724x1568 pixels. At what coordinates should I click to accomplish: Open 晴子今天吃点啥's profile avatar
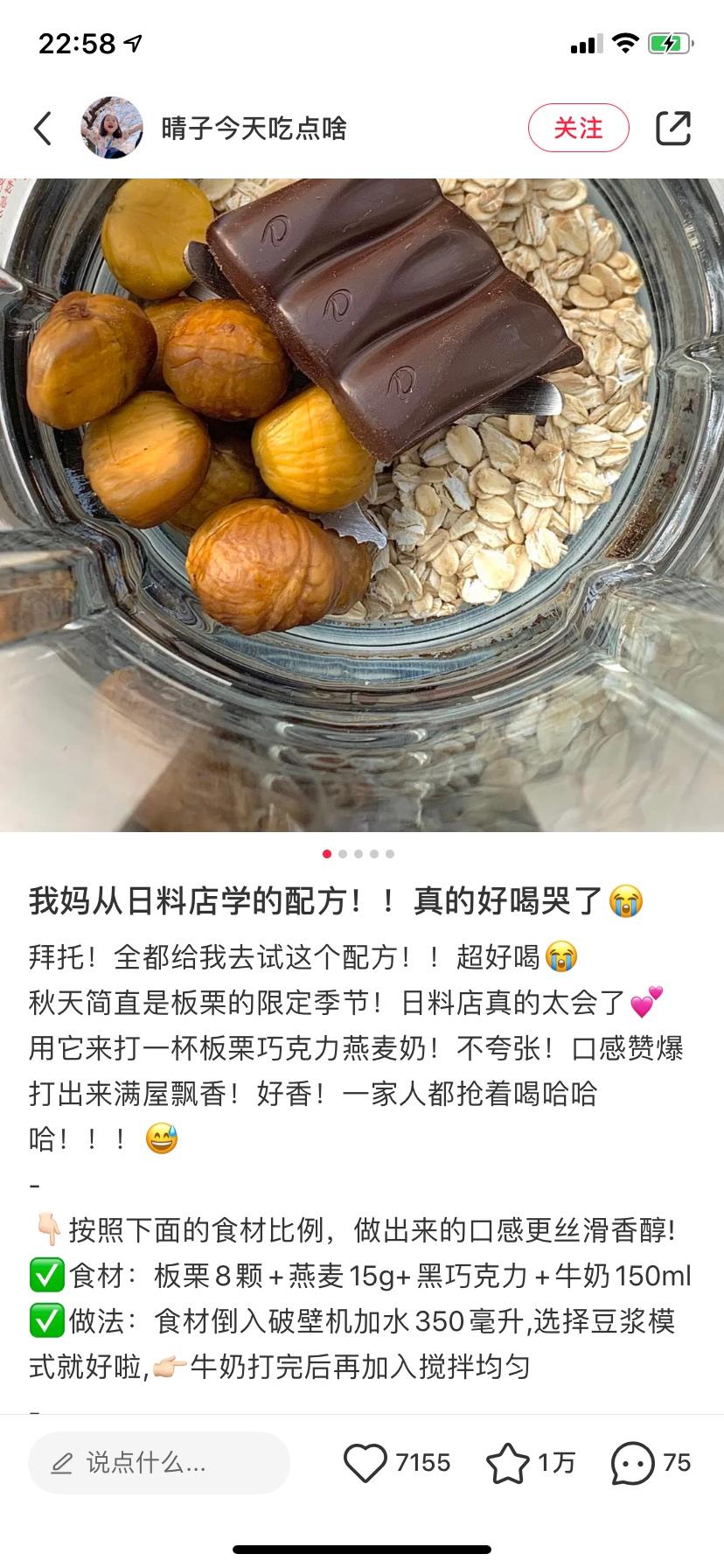[112, 128]
